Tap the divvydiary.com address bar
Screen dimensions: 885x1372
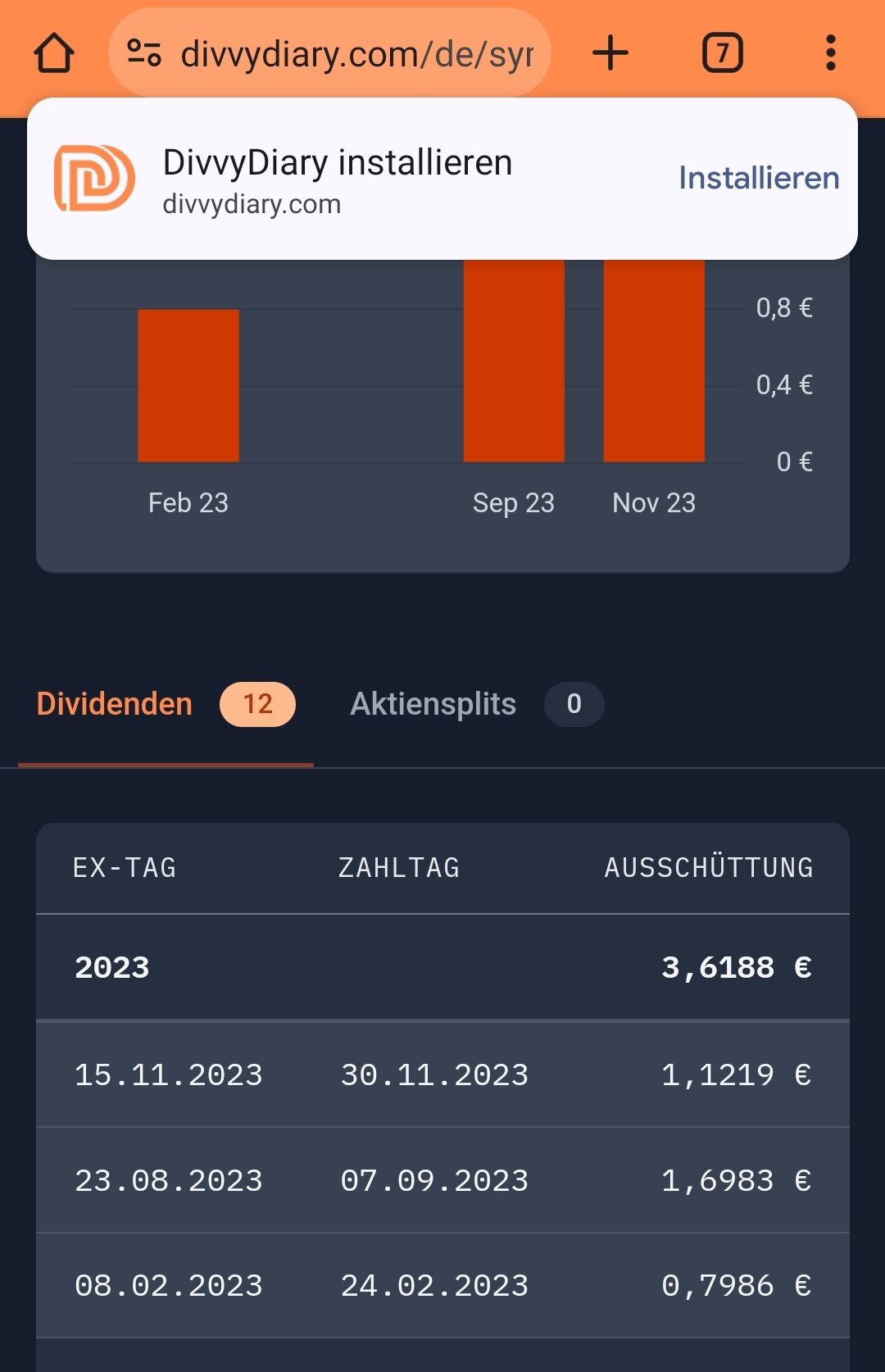pyautogui.click(x=356, y=54)
